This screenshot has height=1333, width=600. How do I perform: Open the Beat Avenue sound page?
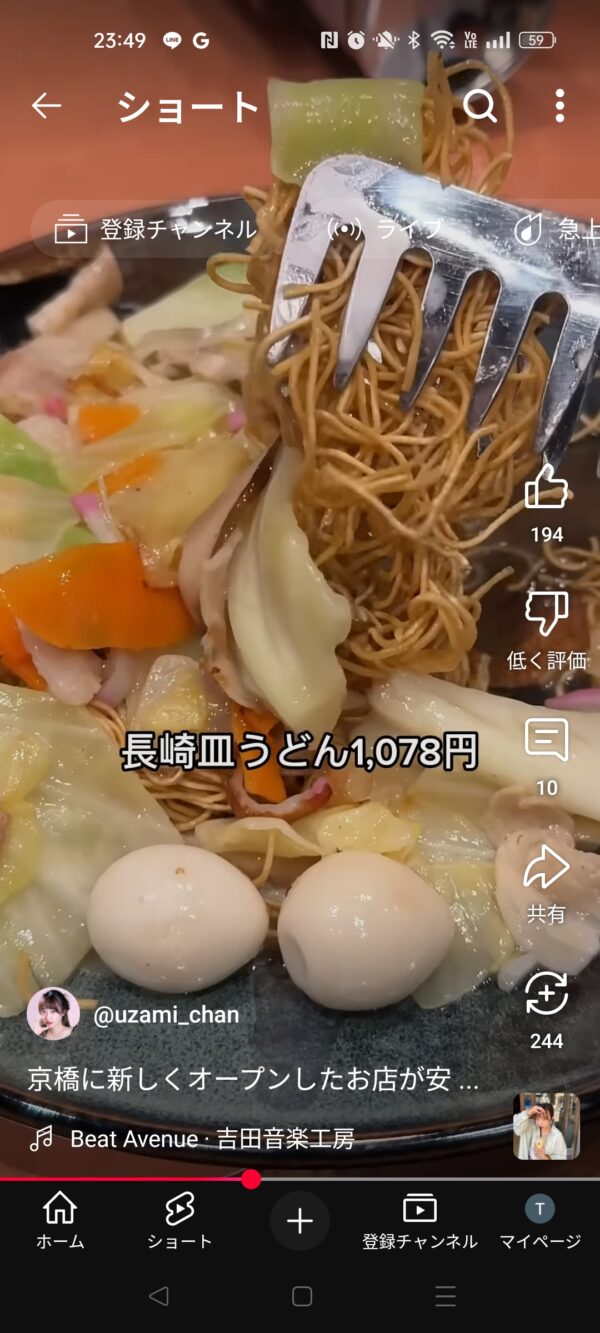pyautogui.click(x=212, y=1138)
